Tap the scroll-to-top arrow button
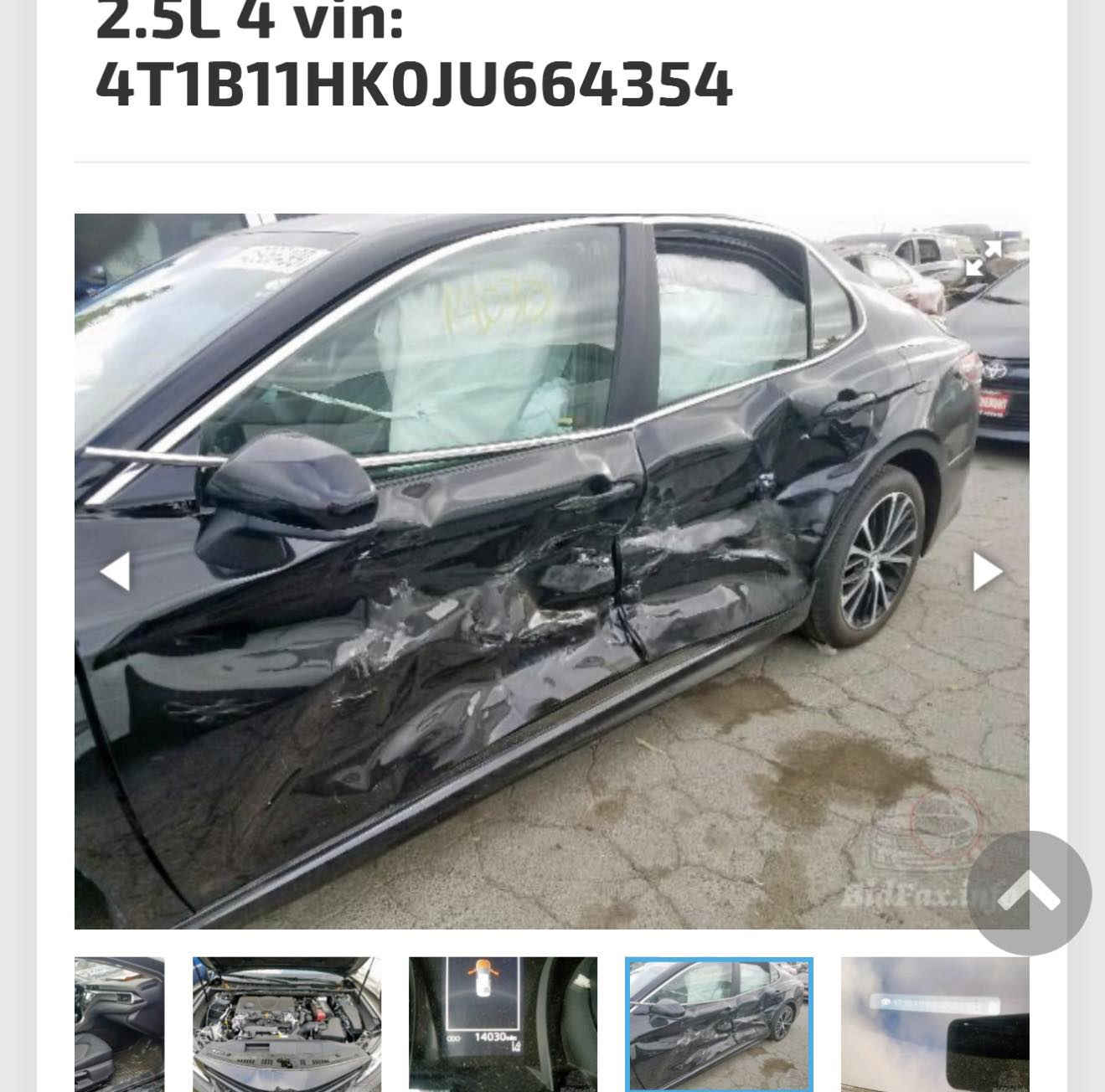Screen dimensions: 1105x1092 coord(1029,893)
